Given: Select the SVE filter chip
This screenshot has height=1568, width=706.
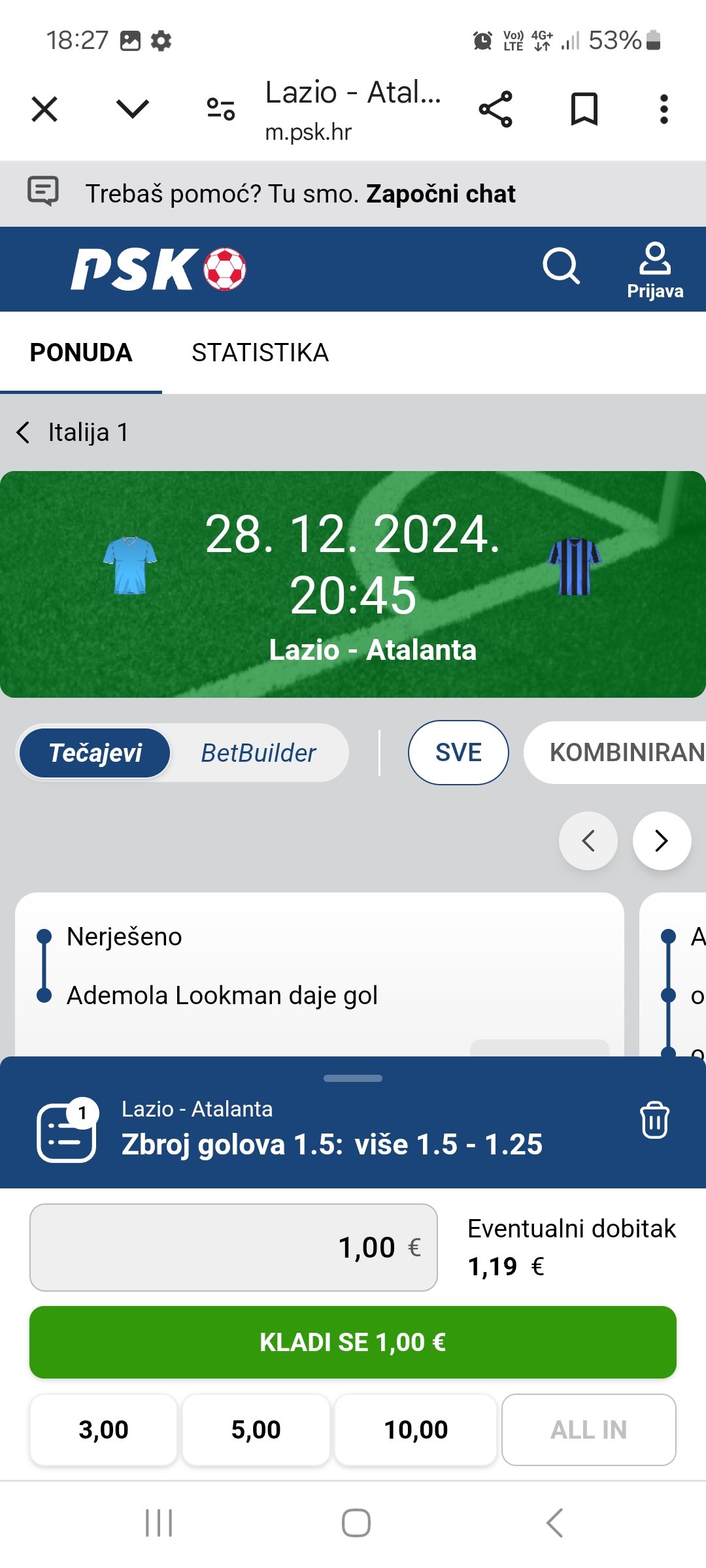Looking at the screenshot, I should [458, 753].
